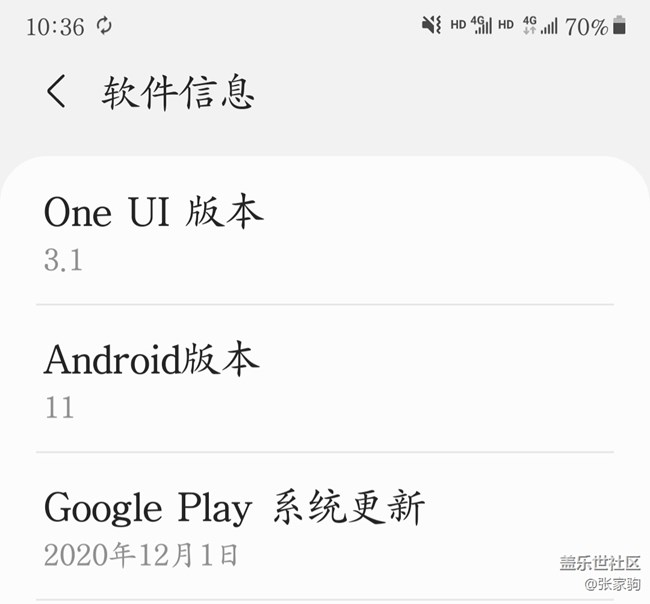Viewport: 650px width, 604px height.
Task: Open the One UI 版本 row
Action: [324, 232]
